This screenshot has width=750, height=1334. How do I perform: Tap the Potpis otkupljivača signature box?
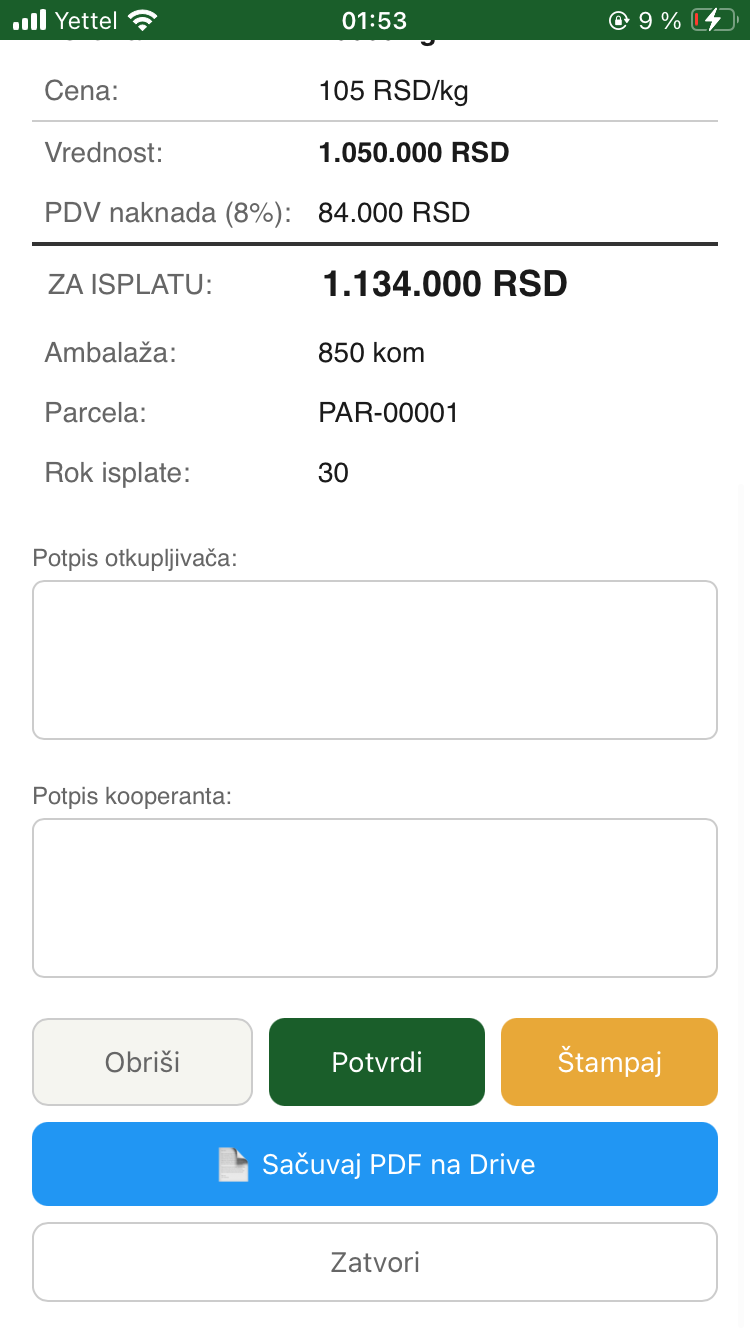(x=375, y=660)
